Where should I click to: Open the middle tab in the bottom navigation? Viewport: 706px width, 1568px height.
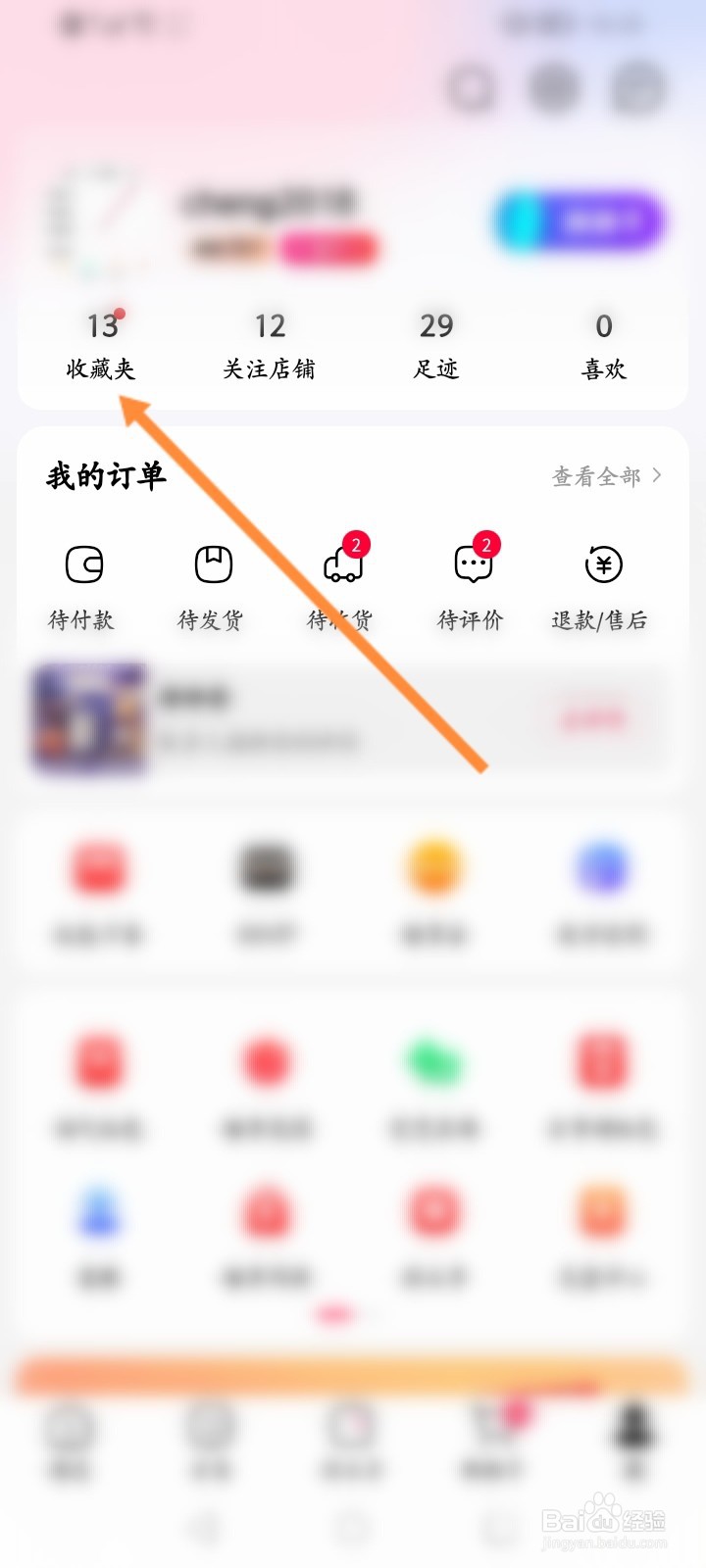coord(350,1434)
